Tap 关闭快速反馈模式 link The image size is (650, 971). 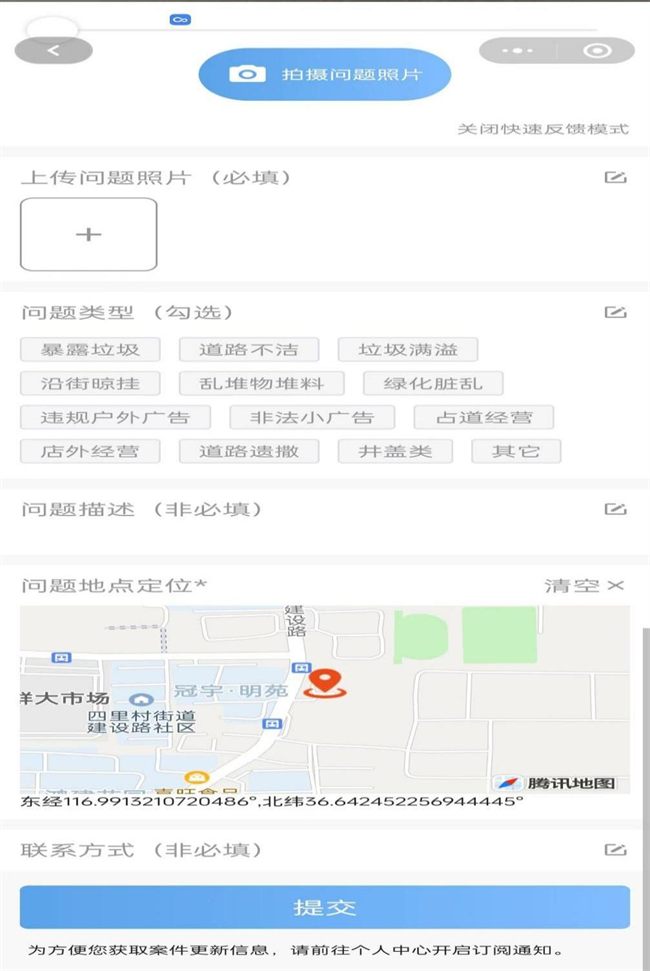pos(543,129)
